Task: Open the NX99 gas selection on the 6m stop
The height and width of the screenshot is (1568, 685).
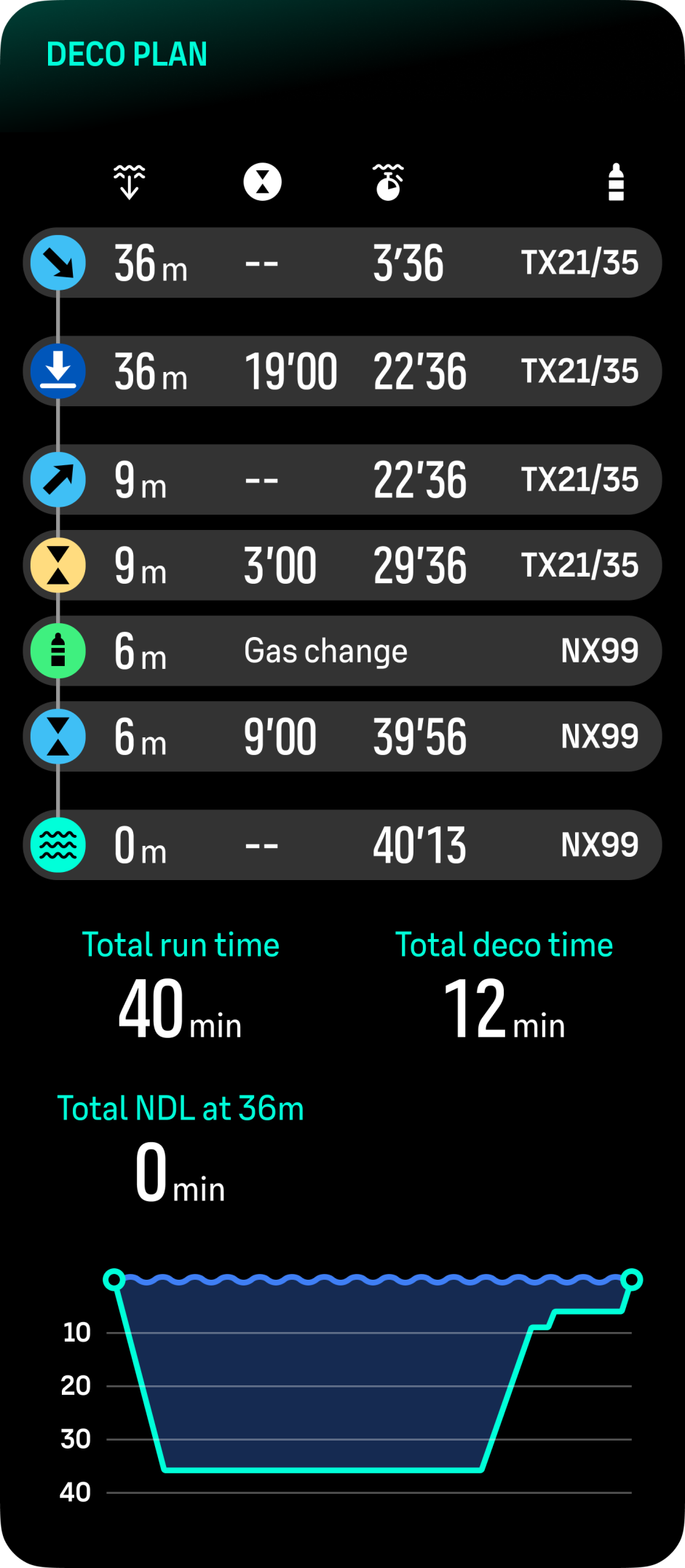Action: tap(600, 737)
